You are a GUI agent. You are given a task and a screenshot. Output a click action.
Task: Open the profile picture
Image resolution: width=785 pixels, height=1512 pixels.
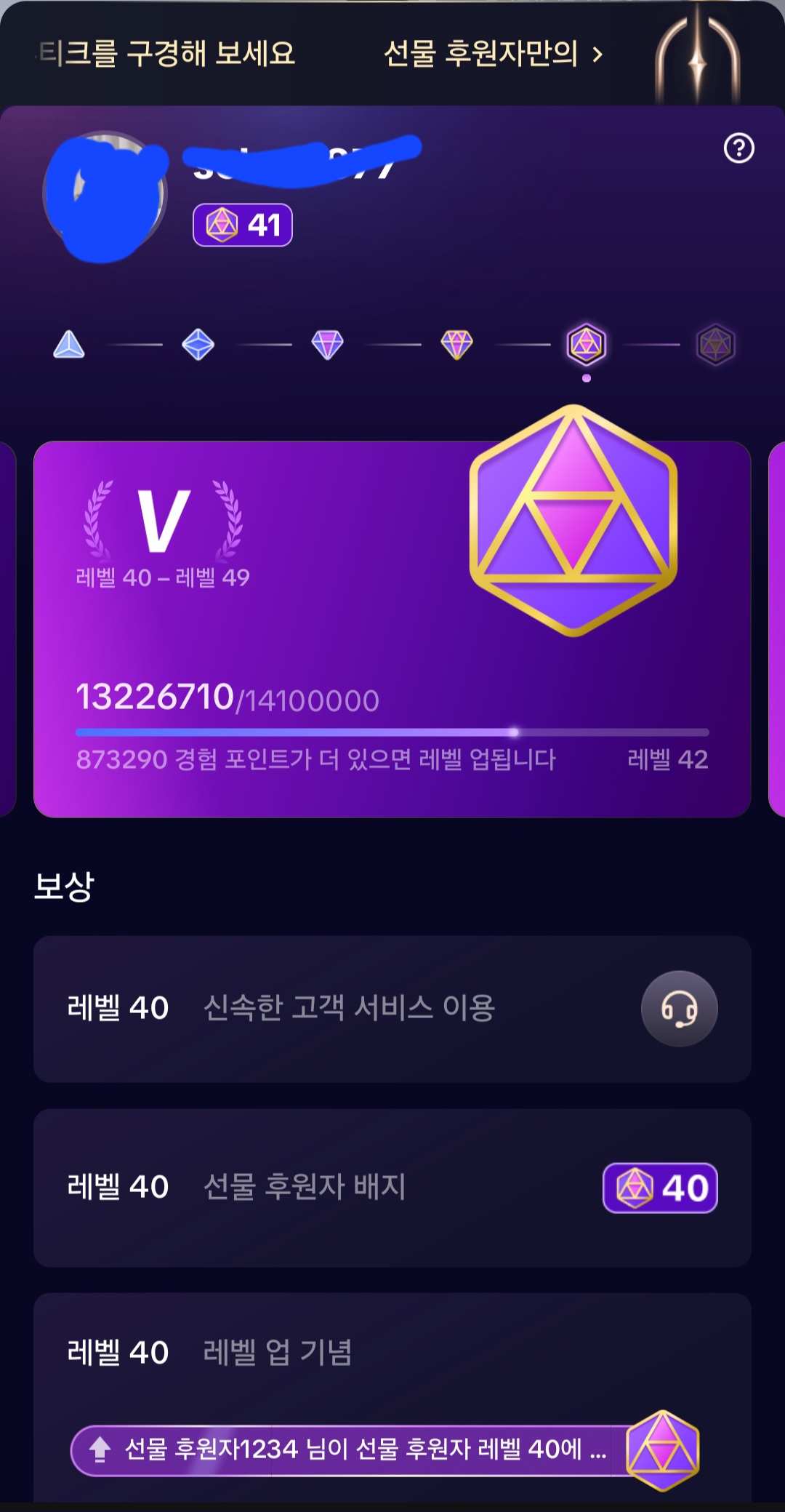click(105, 195)
